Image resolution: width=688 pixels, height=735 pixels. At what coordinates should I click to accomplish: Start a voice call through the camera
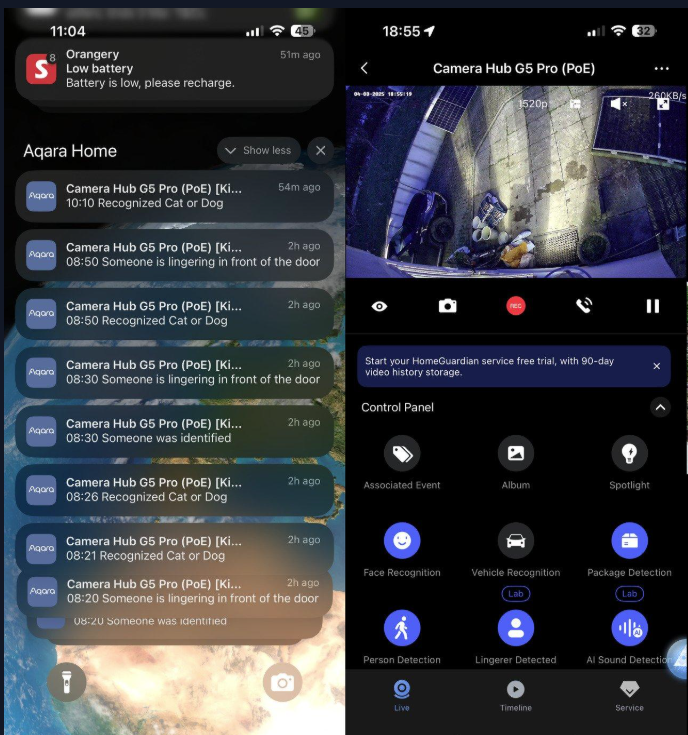pos(584,306)
